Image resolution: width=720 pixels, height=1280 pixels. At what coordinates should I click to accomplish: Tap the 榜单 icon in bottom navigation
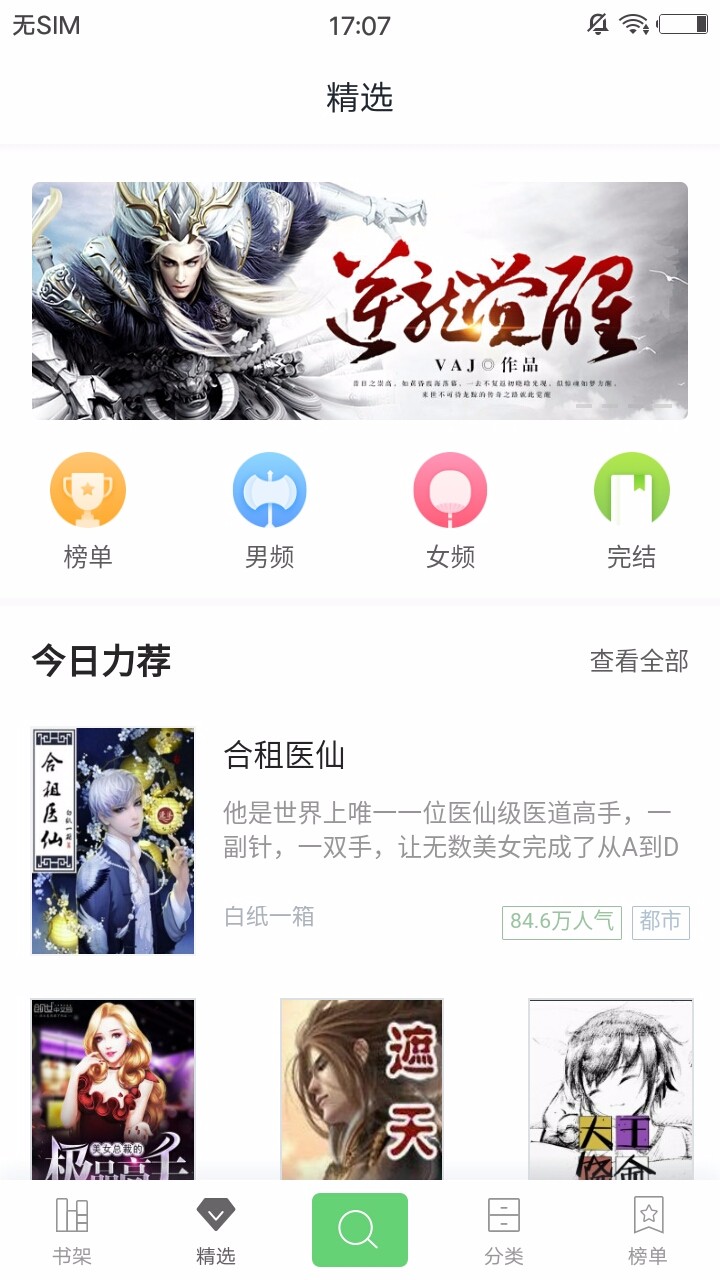click(x=650, y=1228)
